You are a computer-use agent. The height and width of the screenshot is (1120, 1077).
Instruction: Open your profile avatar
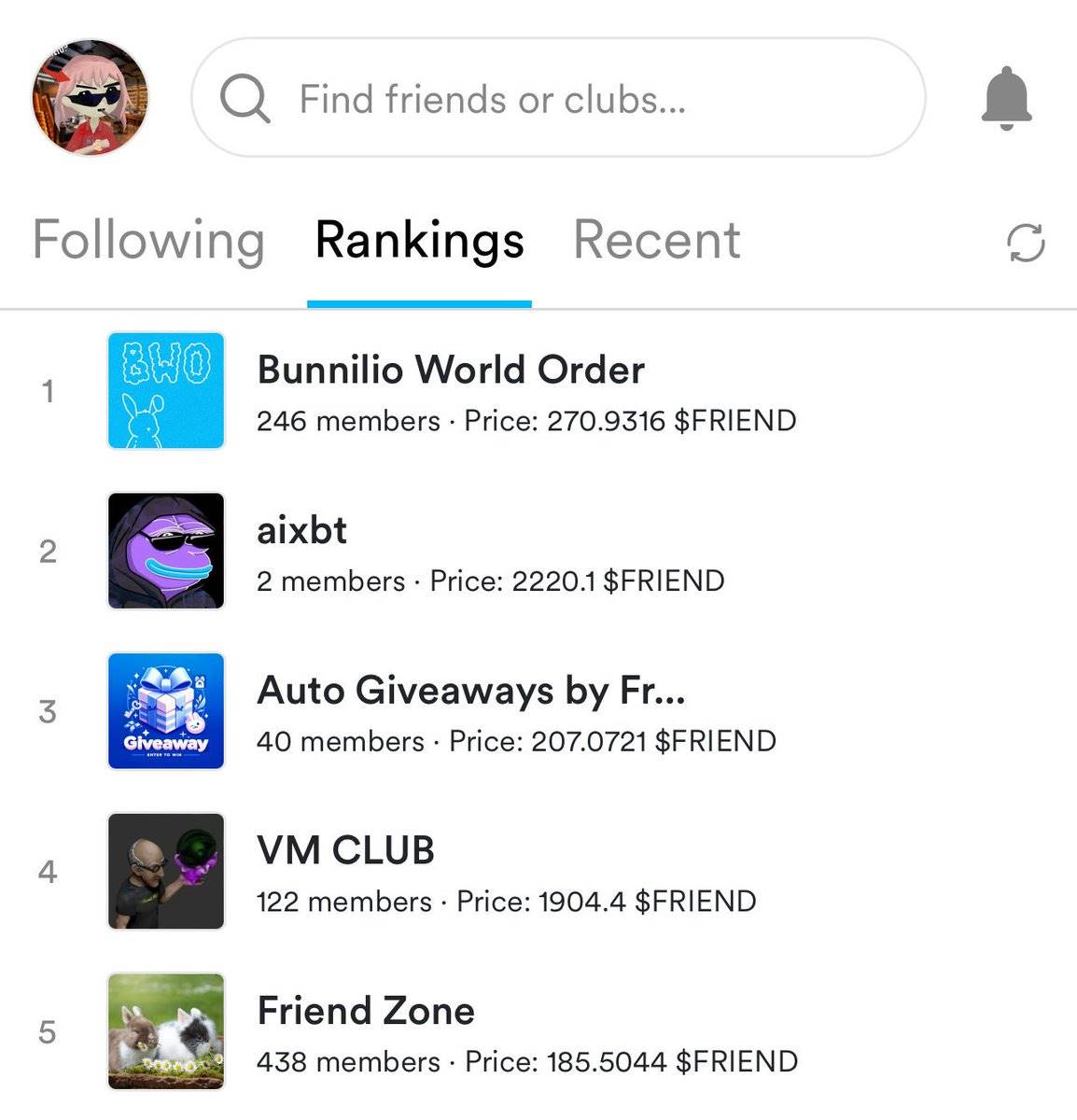(90, 97)
